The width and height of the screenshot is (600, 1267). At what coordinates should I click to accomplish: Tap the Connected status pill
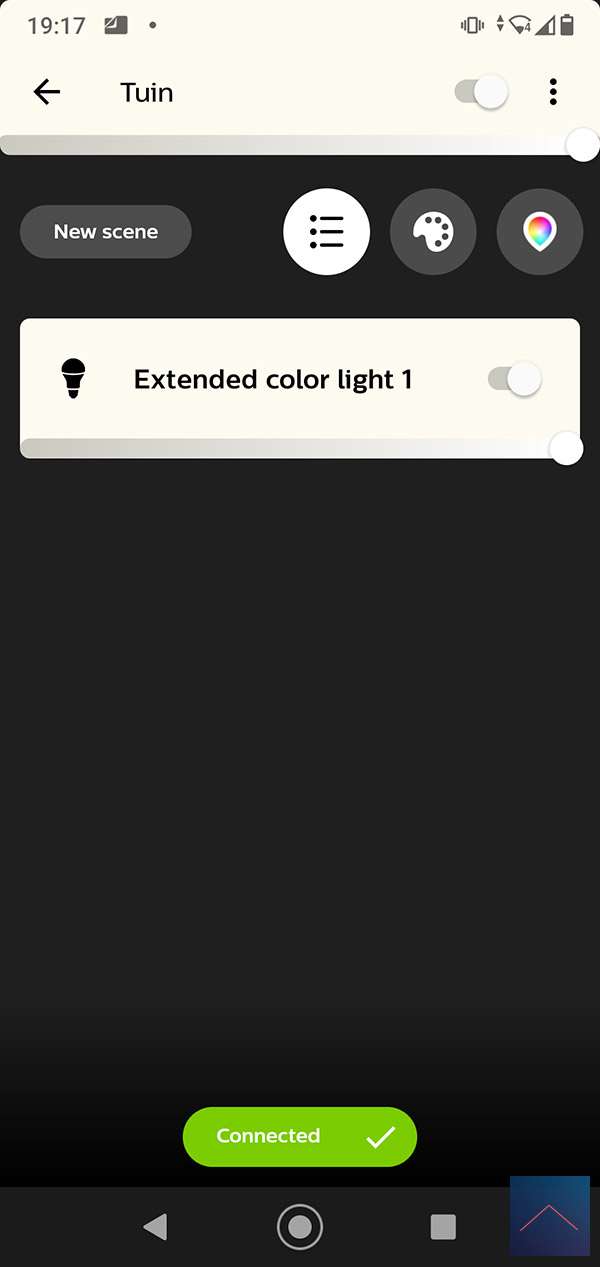coord(300,1136)
